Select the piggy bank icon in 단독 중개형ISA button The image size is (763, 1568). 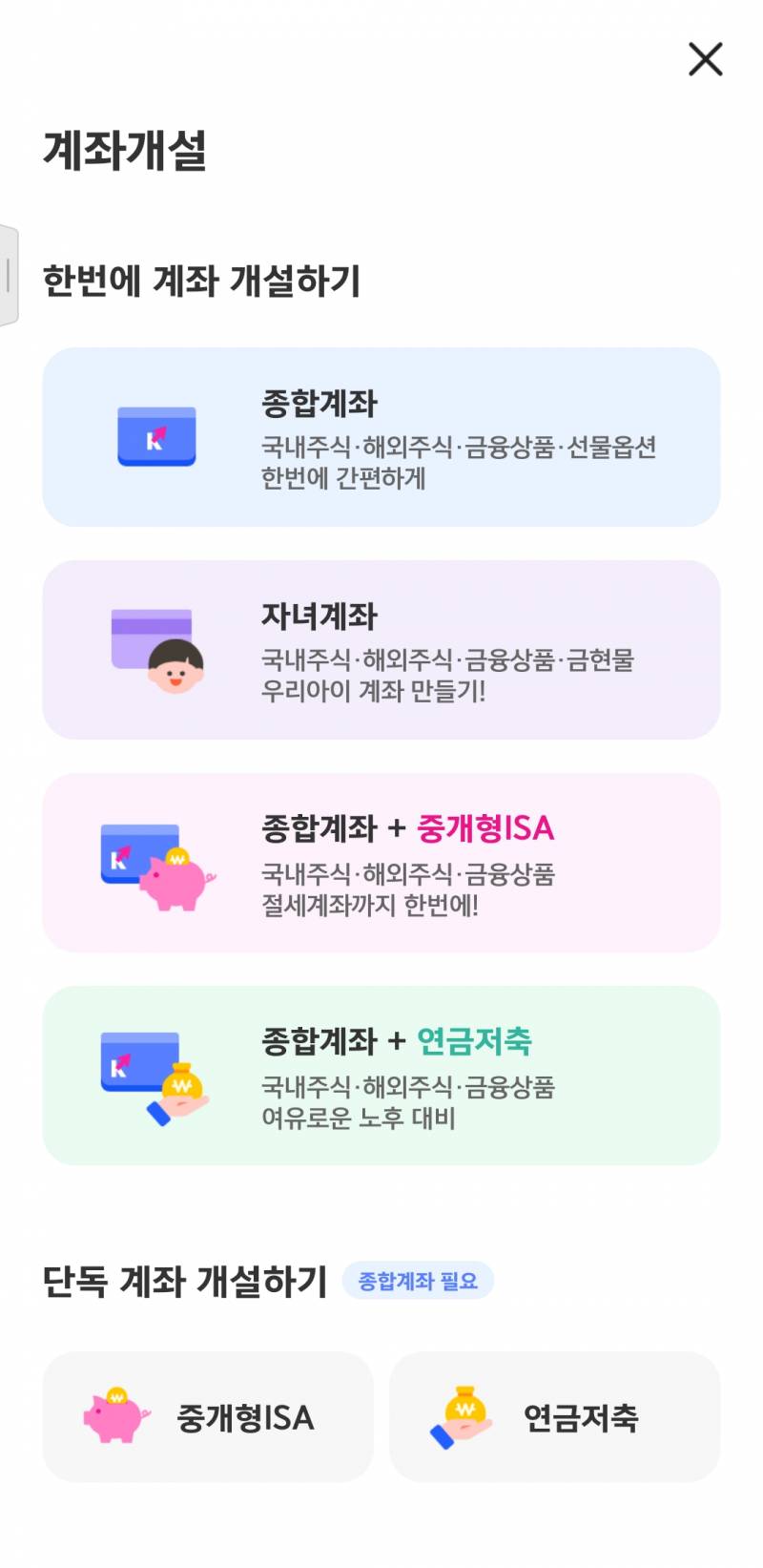click(x=114, y=1417)
